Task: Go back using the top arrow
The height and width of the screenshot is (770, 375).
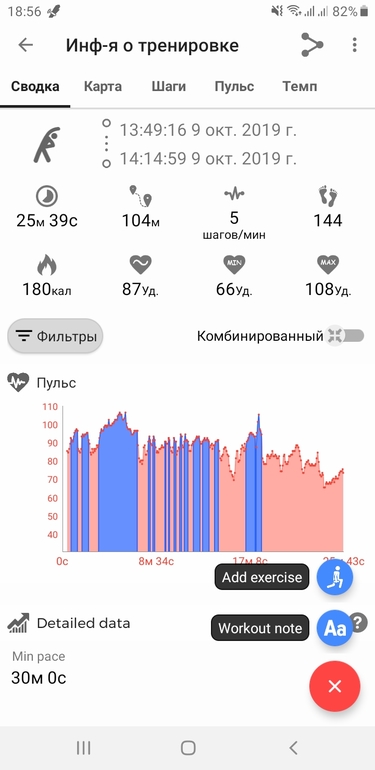Action: 26,45
